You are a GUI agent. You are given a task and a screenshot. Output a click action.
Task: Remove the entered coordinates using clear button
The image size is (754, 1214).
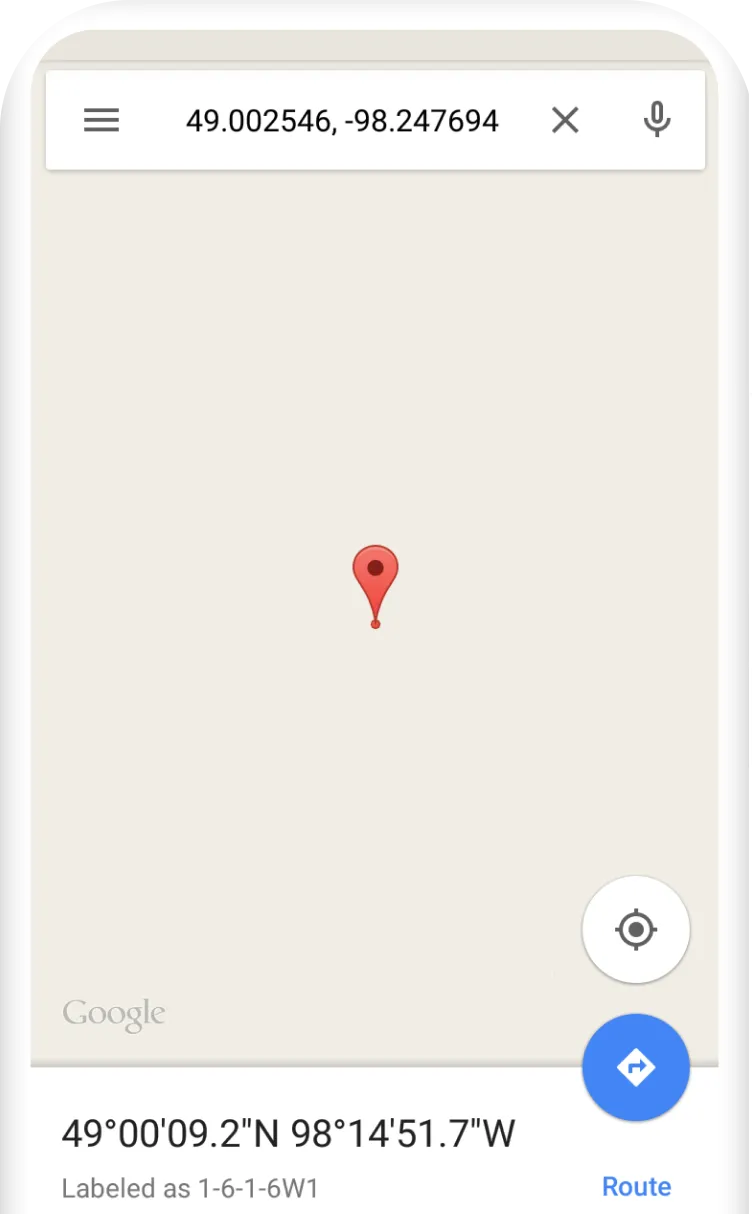click(x=565, y=120)
